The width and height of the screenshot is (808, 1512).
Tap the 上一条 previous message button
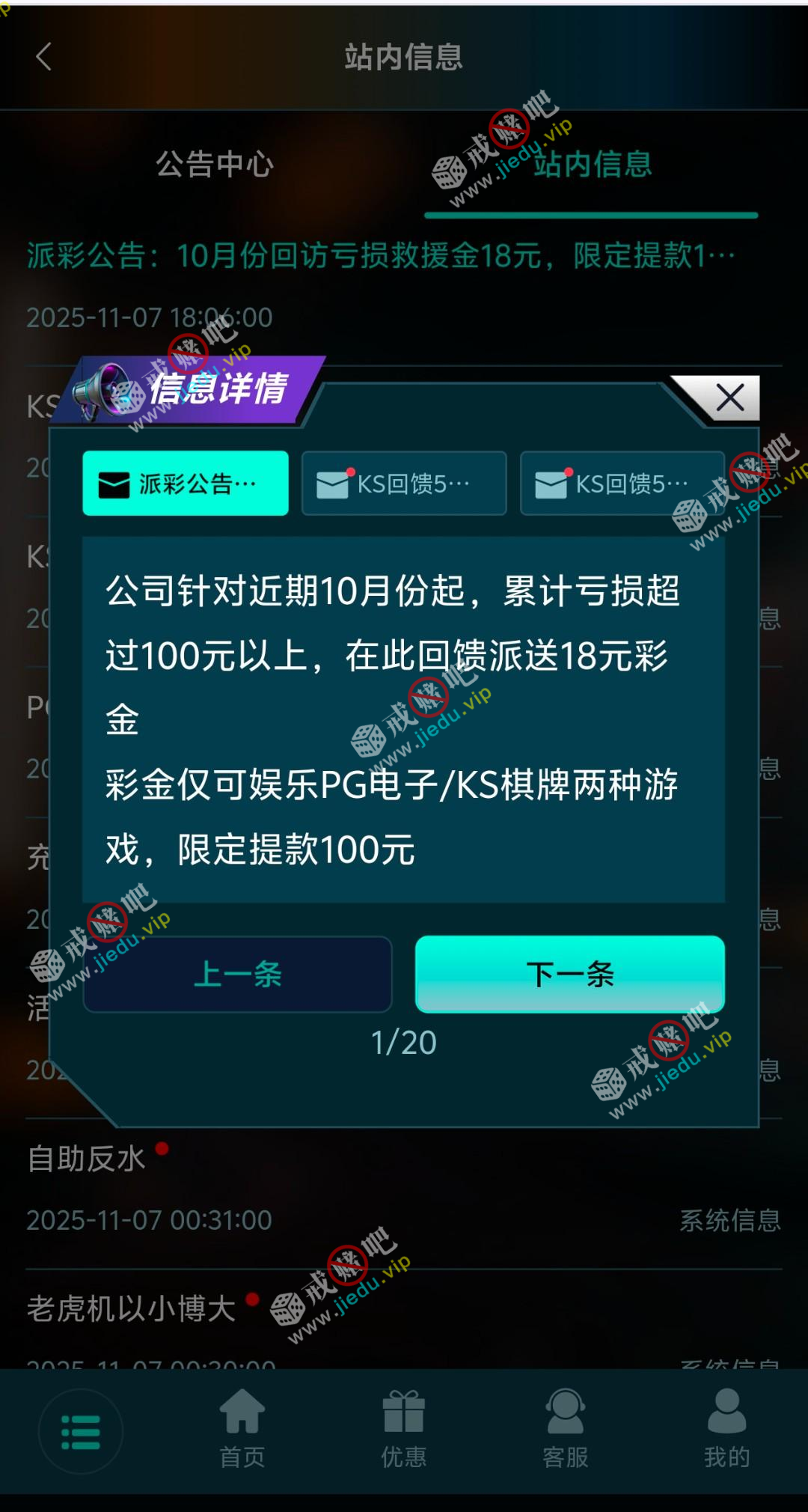tap(237, 974)
